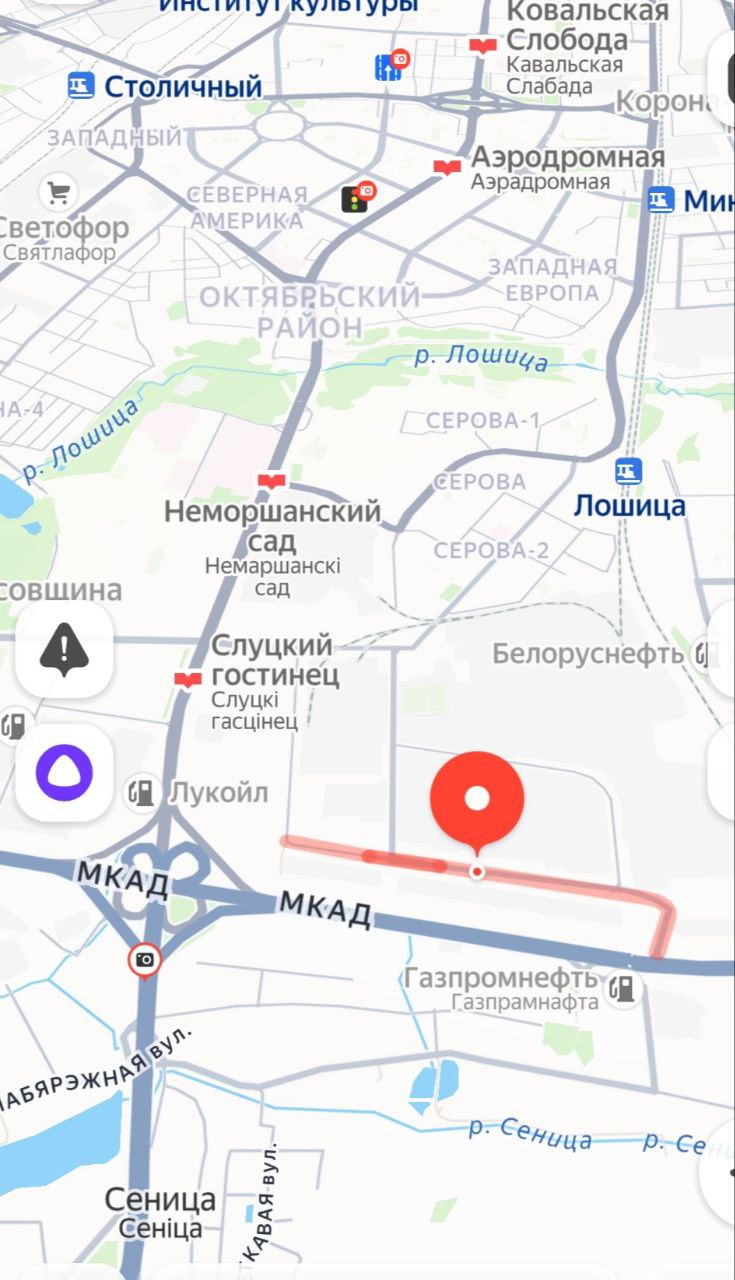Select the Лошица railway stop marker
This screenshot has height=1280, width=735.
pyautogui.click(x=629, y=471)
